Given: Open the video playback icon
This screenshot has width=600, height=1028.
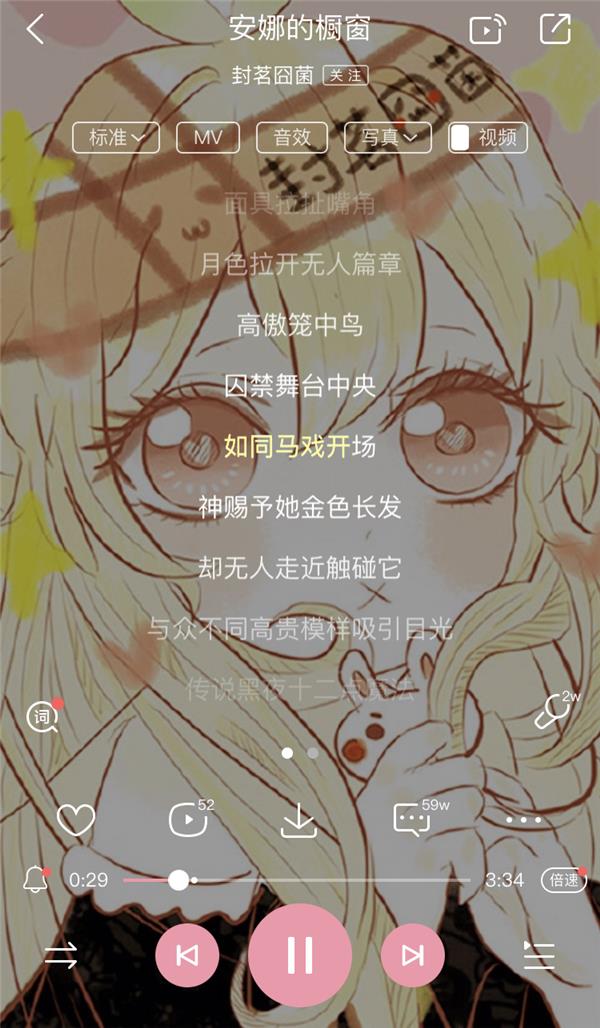Looking at the screenshot, I should coord(487,29).
